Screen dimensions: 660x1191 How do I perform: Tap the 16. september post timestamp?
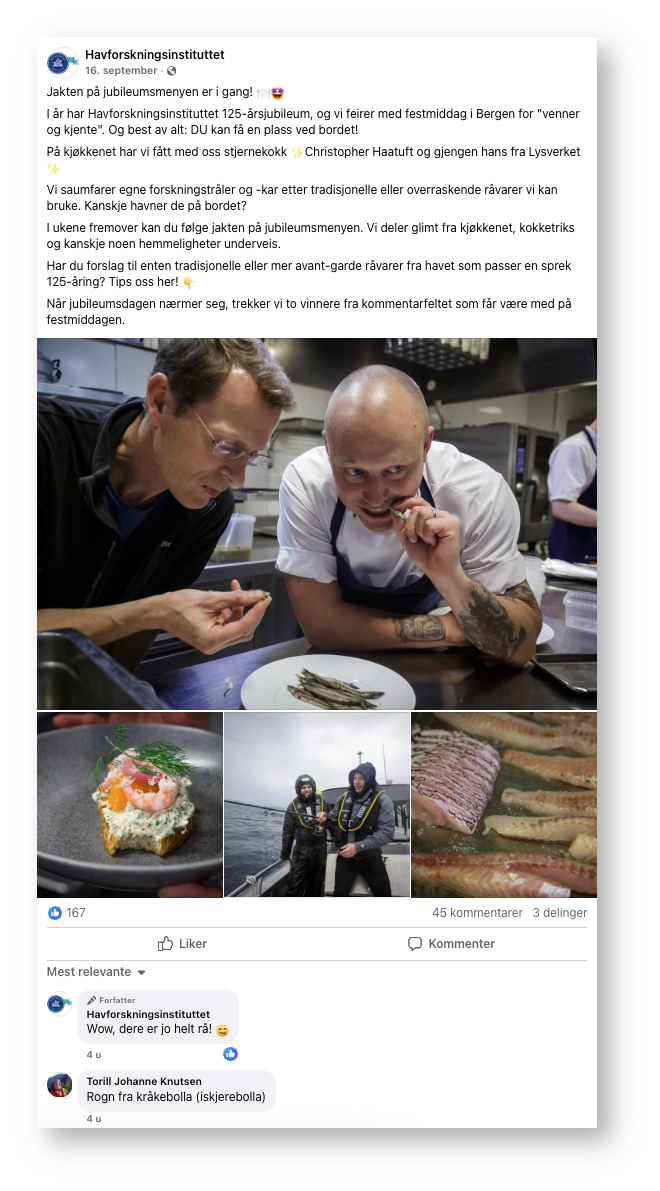[x=121, y=71]
